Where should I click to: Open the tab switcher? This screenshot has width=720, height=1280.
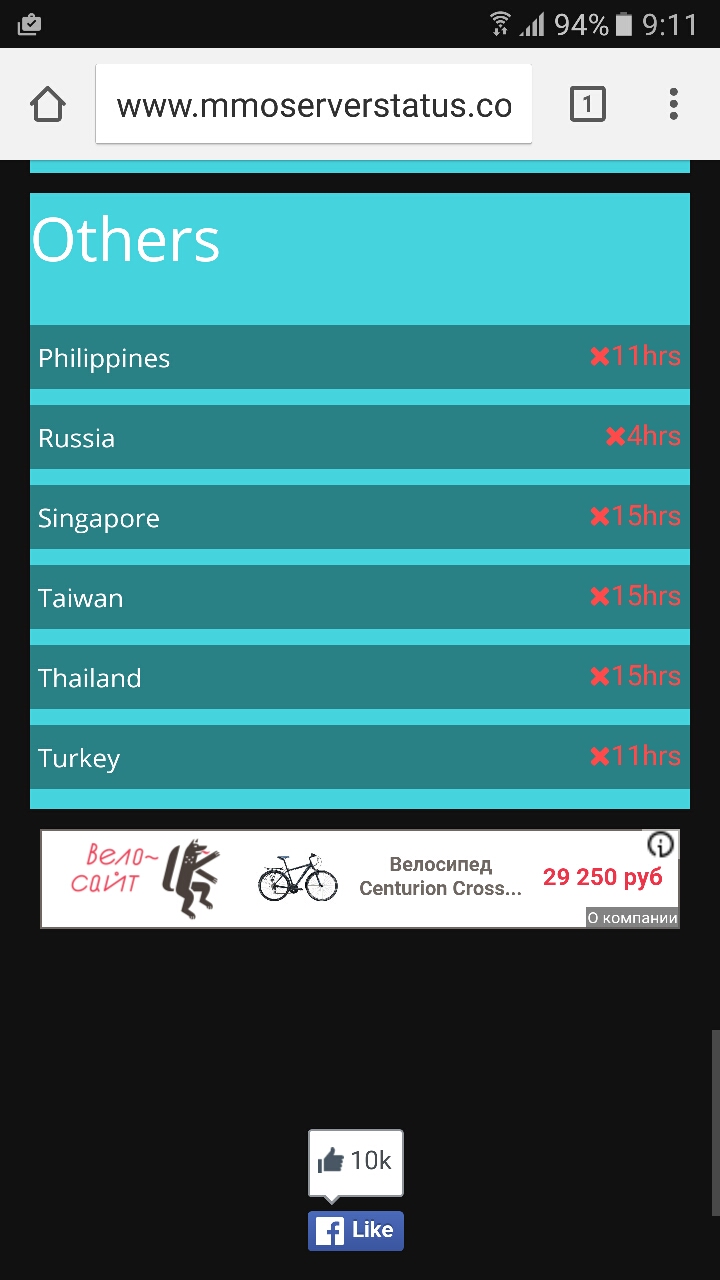[x=587, y=104]
